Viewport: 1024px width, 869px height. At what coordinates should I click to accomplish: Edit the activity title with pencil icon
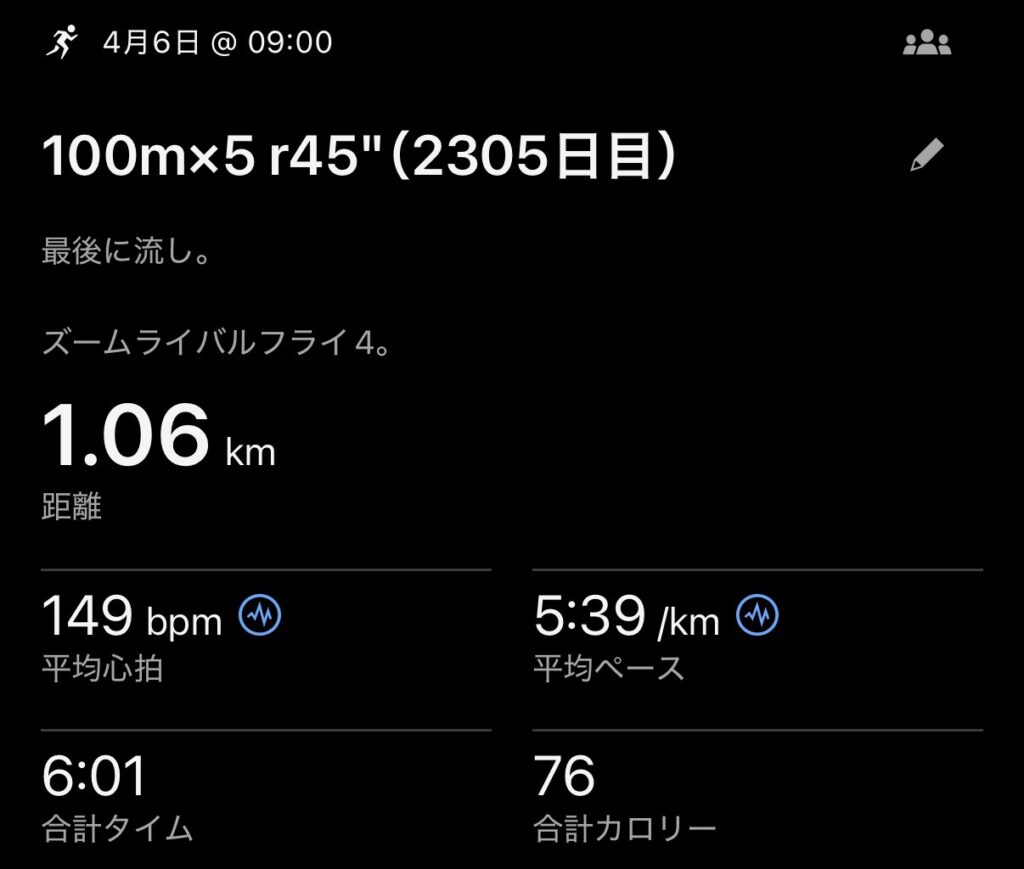(x=927, y=156)
